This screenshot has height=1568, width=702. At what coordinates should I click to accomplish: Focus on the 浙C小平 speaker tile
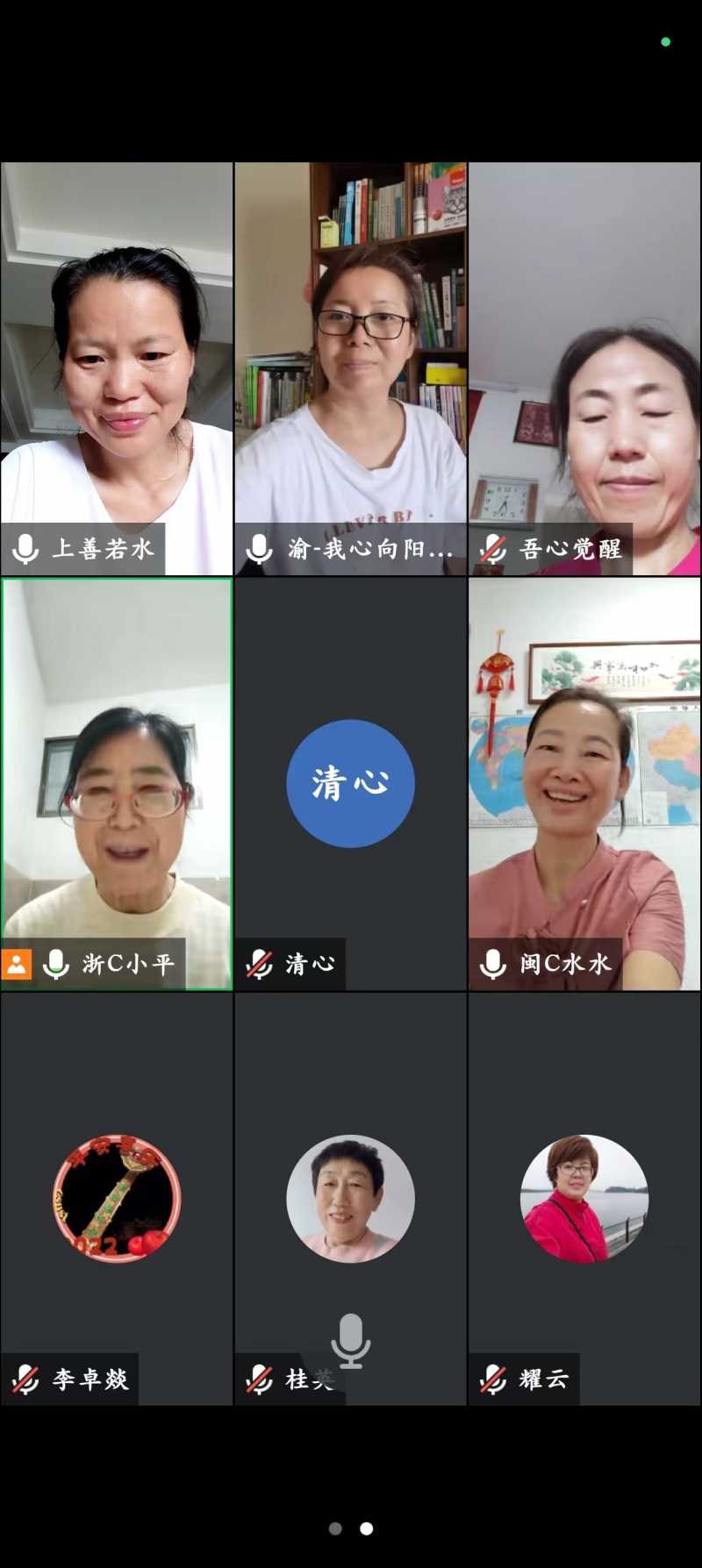tap(117, 783)
